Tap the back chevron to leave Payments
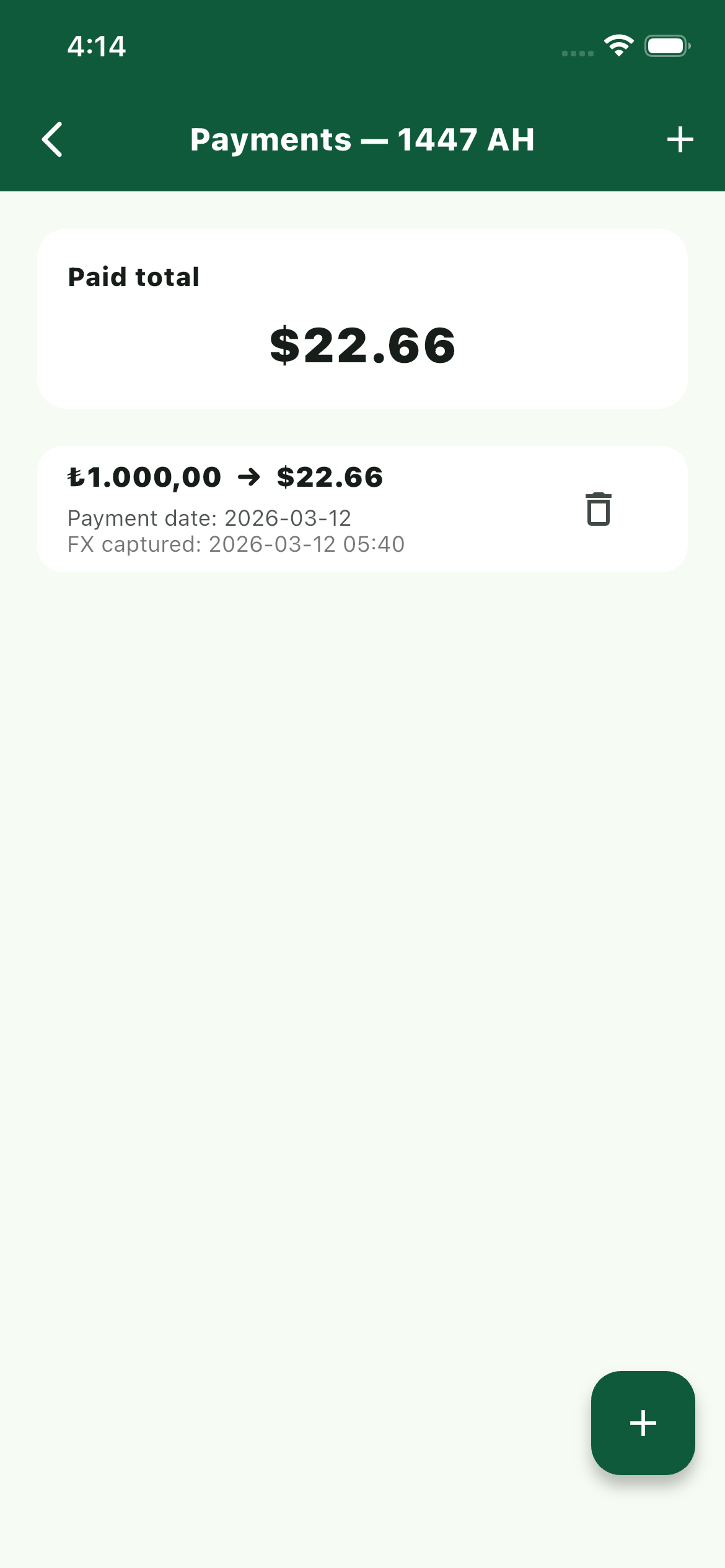This screenshot has height=1568, width=725. [x=52, y=140]
